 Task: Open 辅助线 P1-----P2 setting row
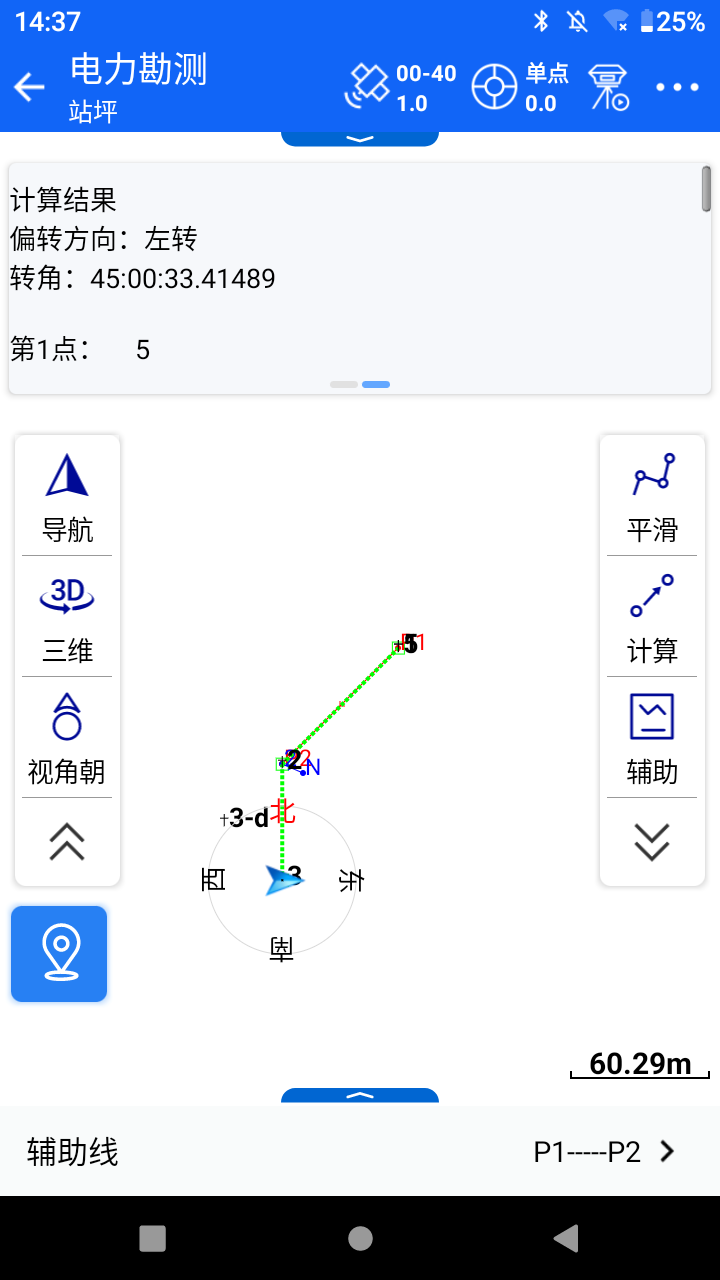pyautogui.click(x=360, y=1151)
